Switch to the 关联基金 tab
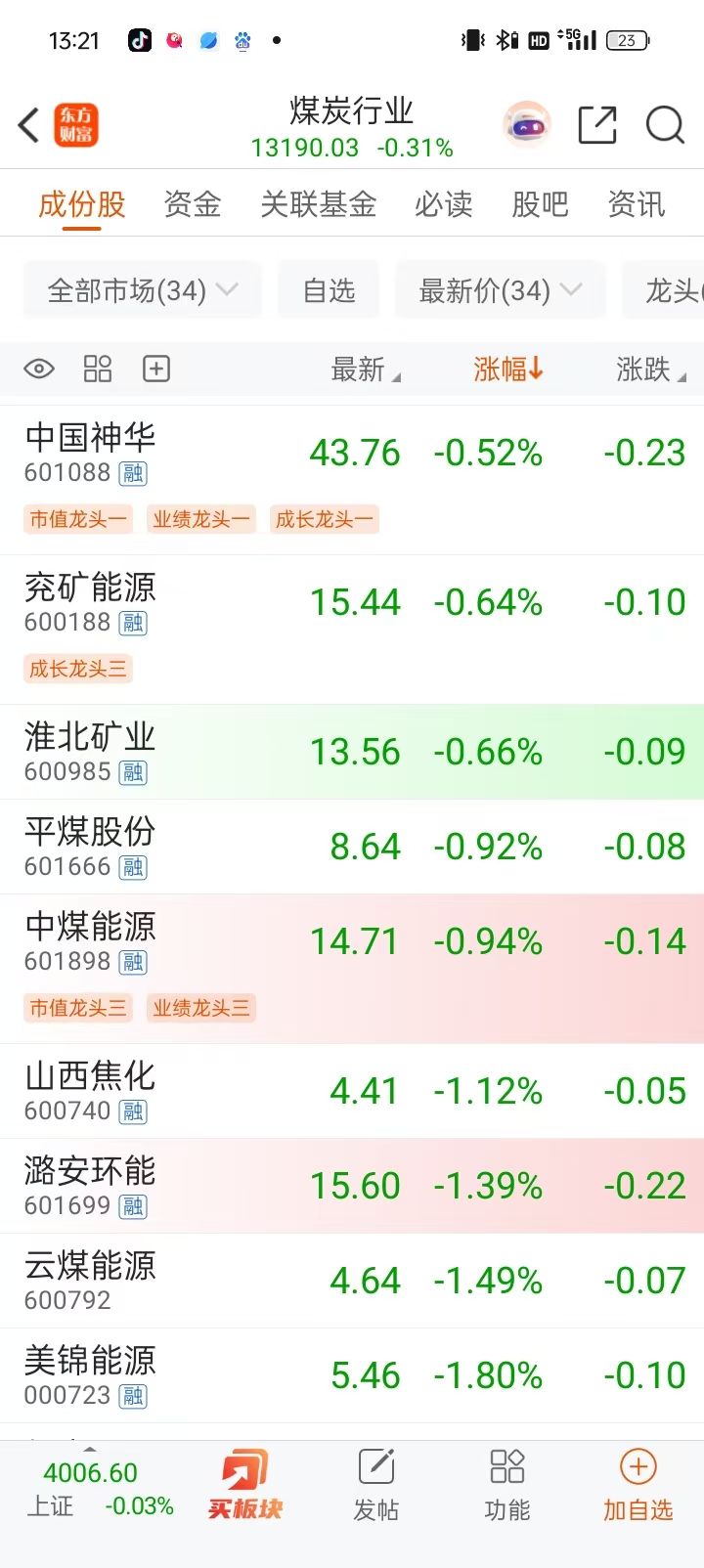Image resolution: width=704 pixels, height=1568 pixels. (318, 204)
